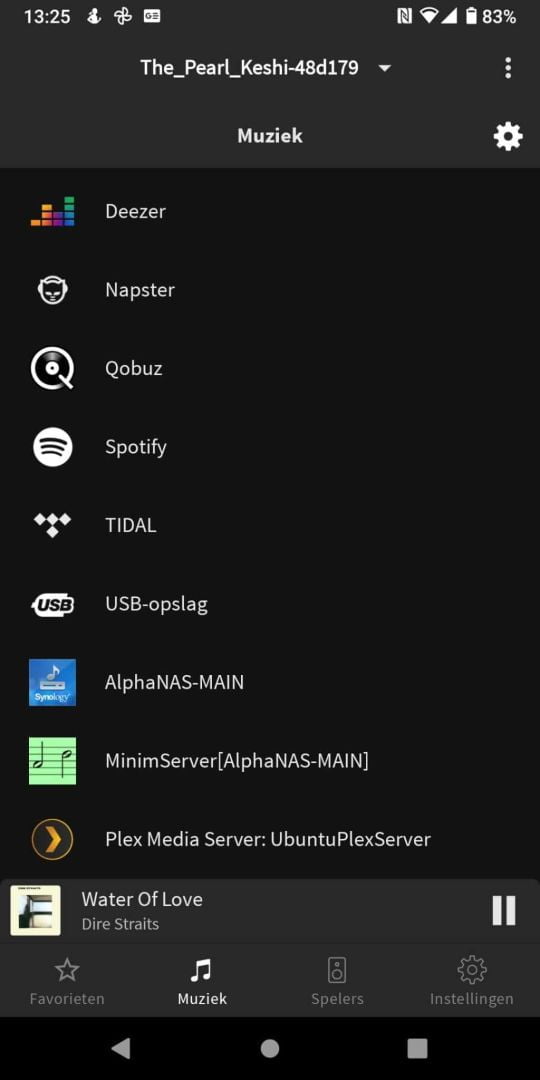Switch to the Spelers tab

337,981
